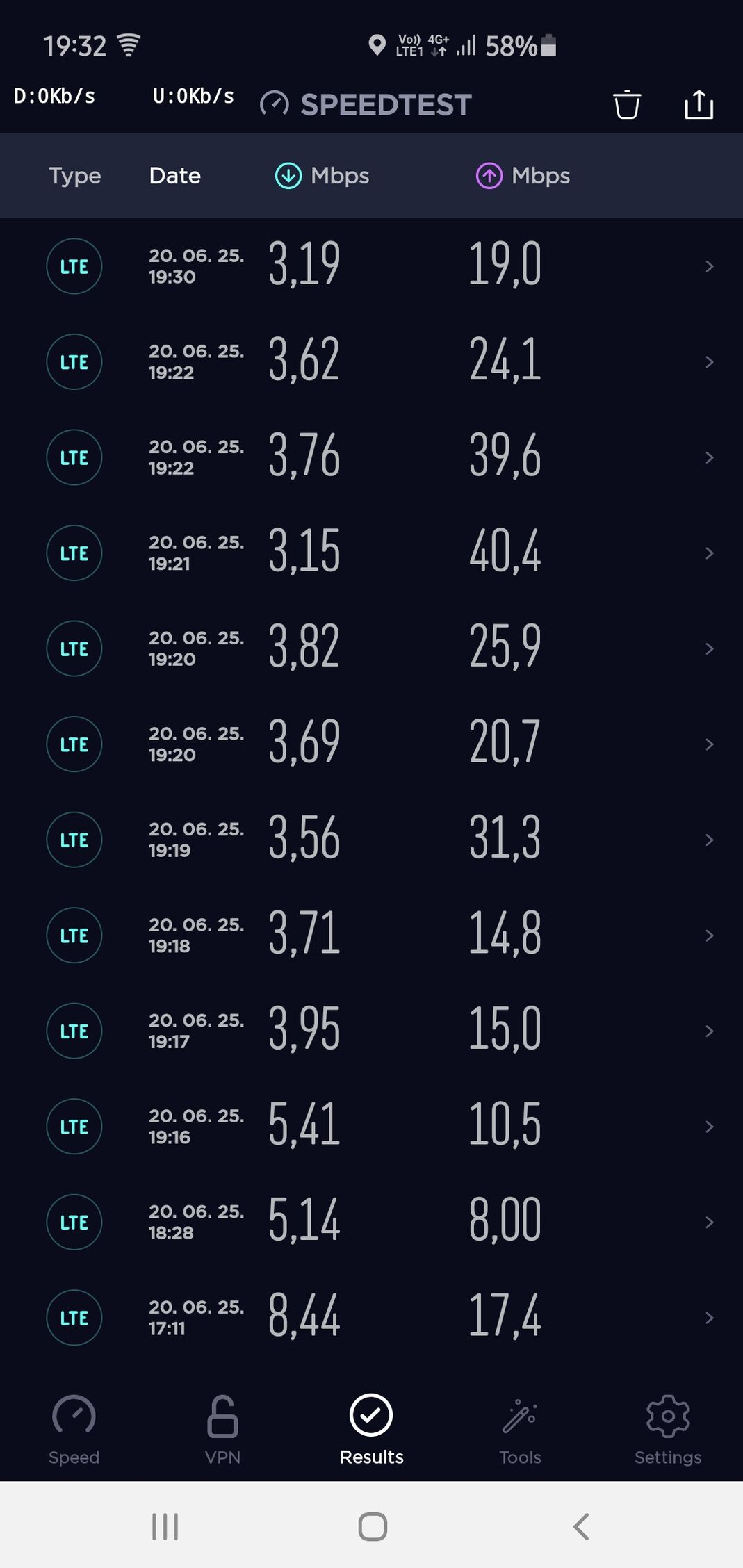Open the 17:11 result with 8,44 download
The width and height of the screenshot is (743, 1568).
pyautogui.click(x=371, y=1318)
